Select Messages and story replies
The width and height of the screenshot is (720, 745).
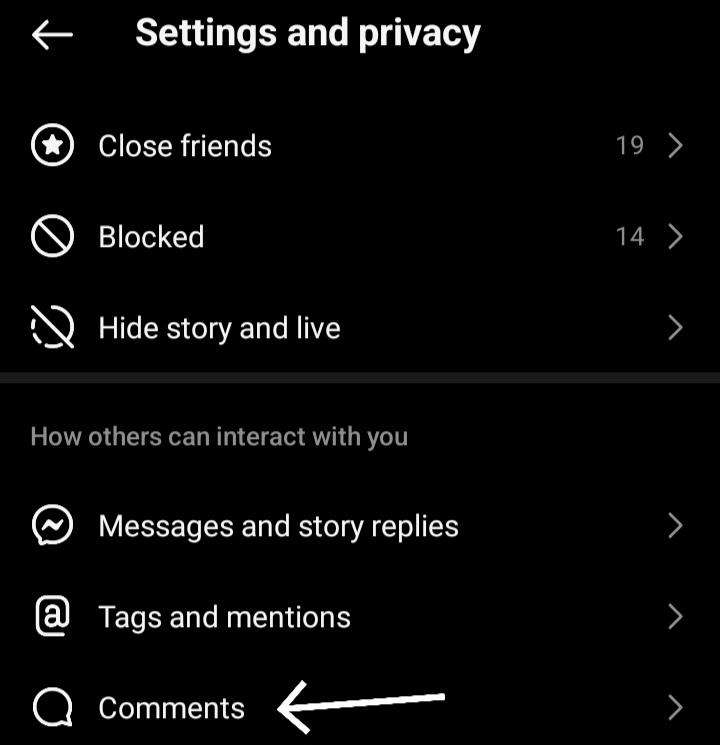click(278, 525)
